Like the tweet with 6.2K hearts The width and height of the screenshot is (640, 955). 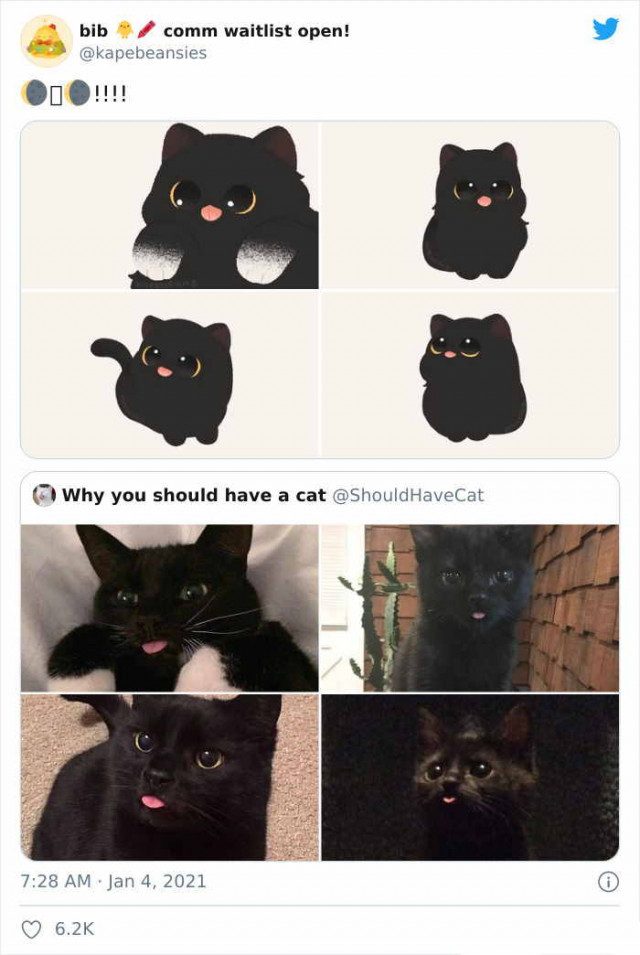pyautogui.click(x=32, y=929)
